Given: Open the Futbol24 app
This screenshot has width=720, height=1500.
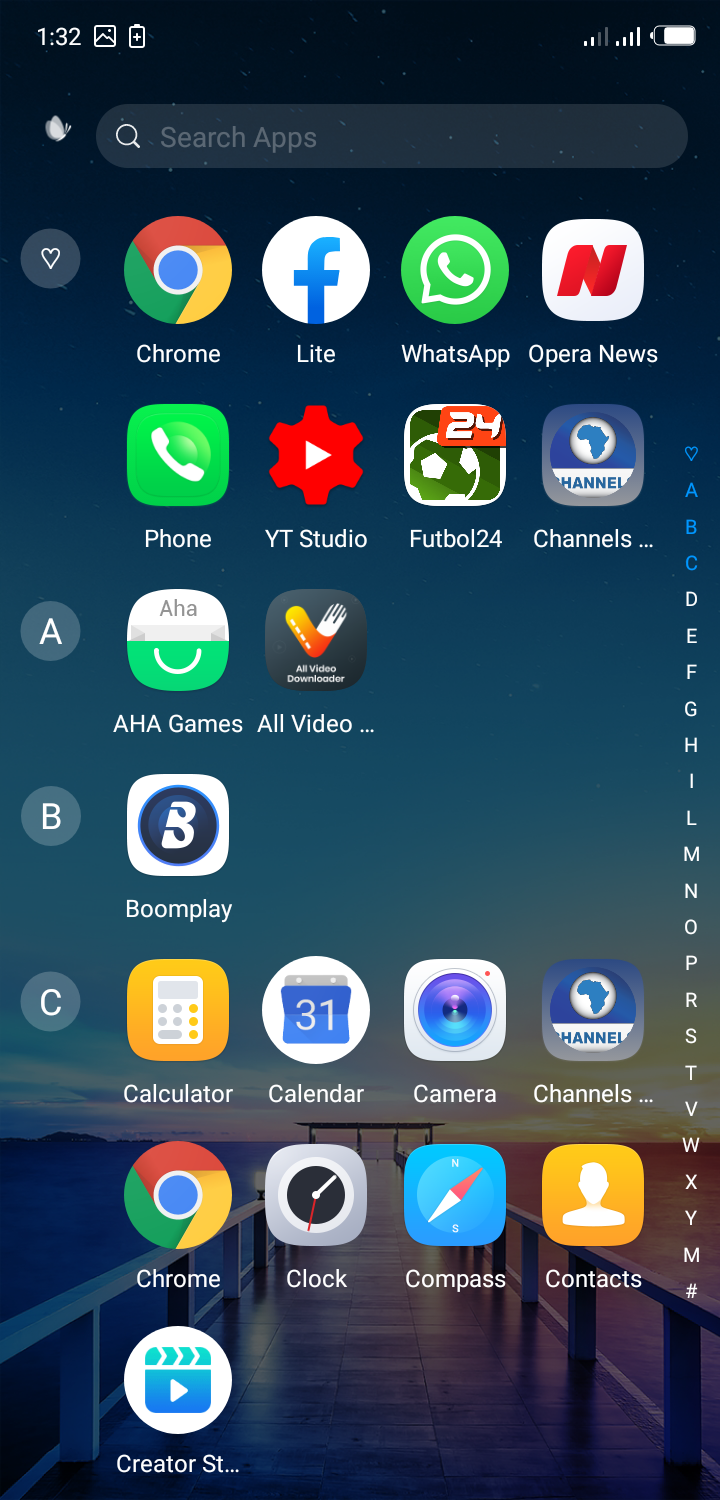Looking at the screenshot, I should 455,456.
